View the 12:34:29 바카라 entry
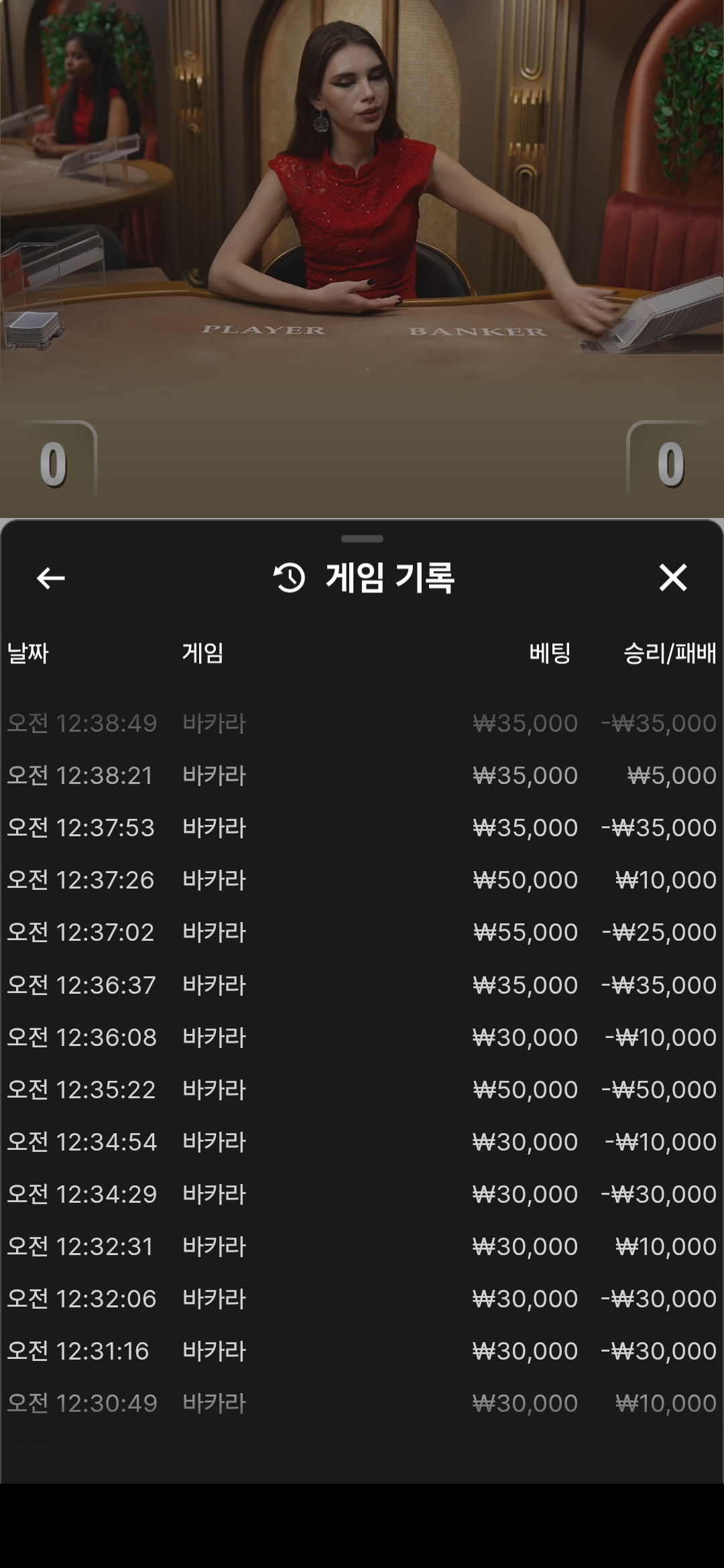 click(x=362, y=1194)
